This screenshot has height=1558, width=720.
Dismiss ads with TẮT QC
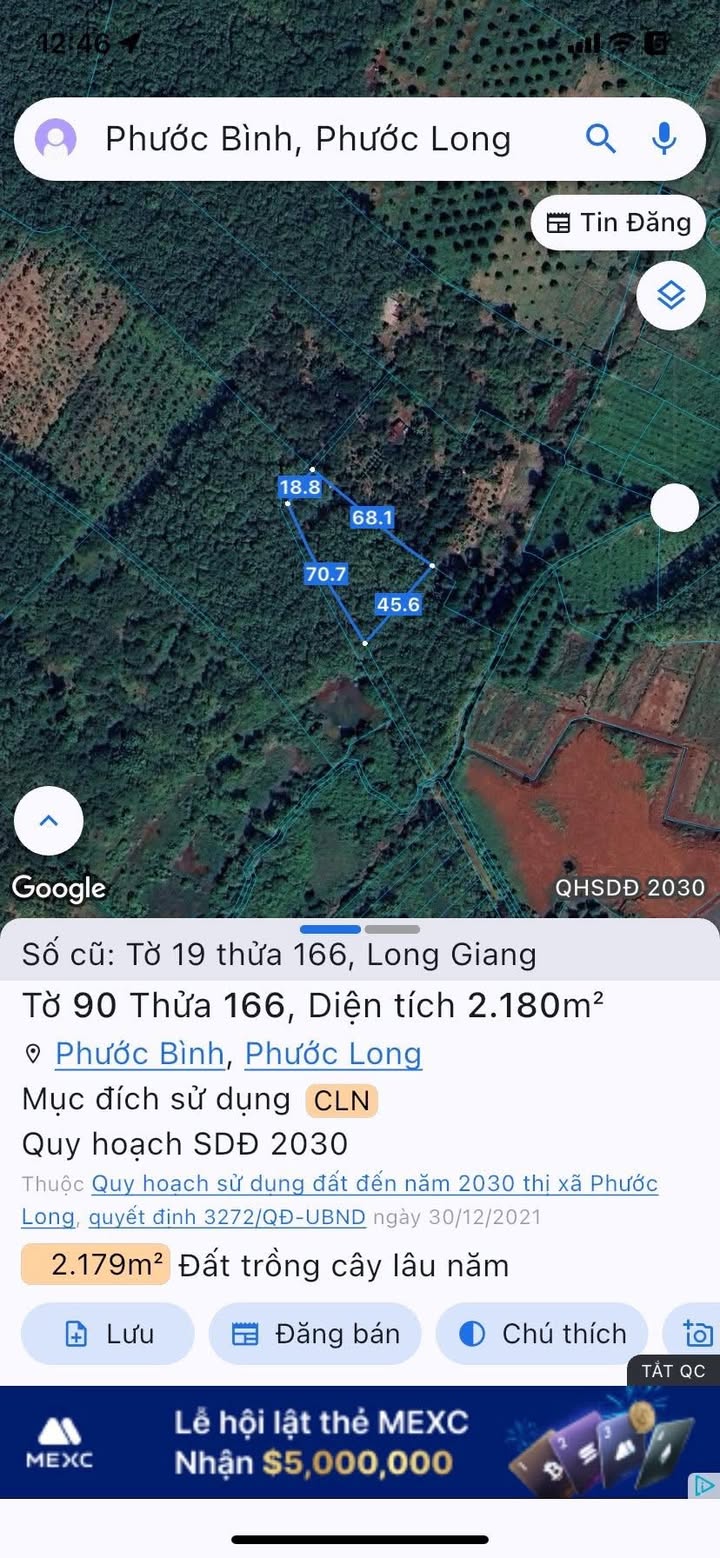click(x=673, y=1370)
